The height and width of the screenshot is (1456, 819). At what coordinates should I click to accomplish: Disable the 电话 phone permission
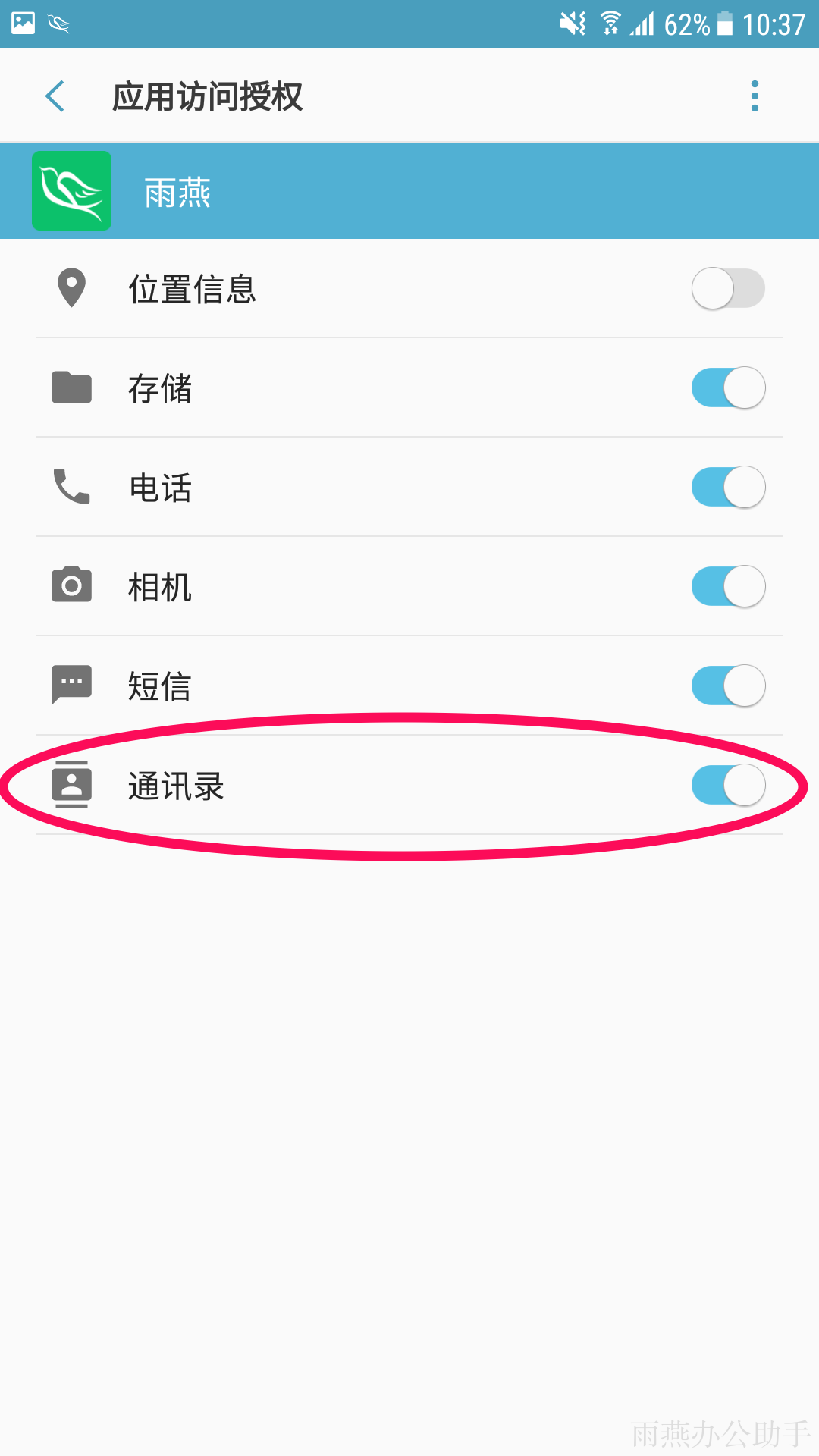(x=728, y=487)
